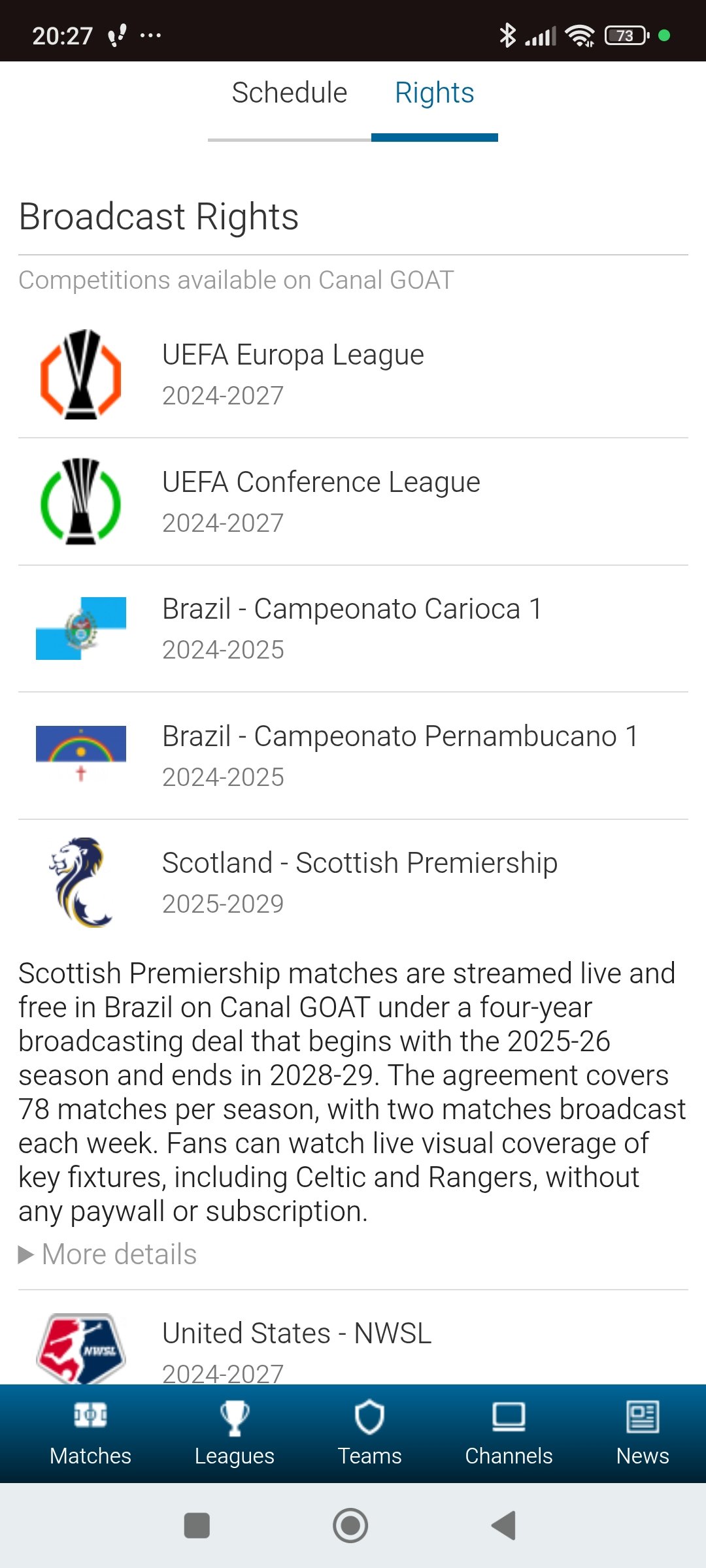Open the Channels tab
The height and width of the screenshot is (1568, 706).
pyautogui.click(x=509, y=1433)
